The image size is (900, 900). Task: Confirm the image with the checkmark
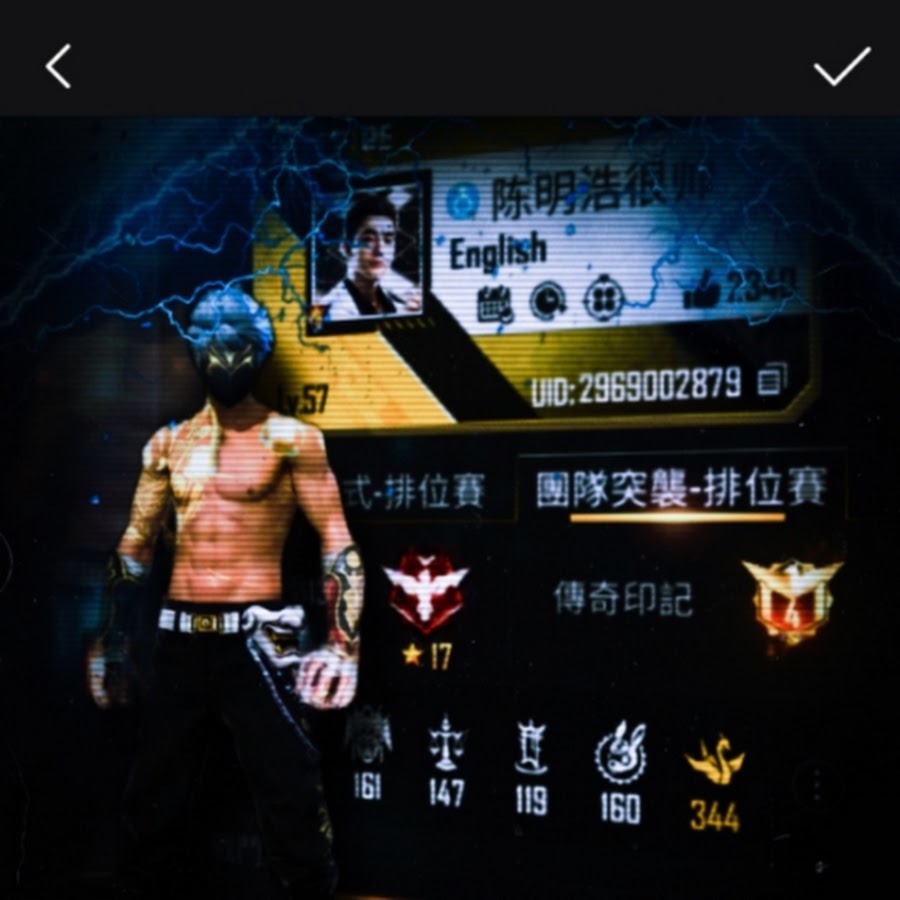(x=841, y=67)
